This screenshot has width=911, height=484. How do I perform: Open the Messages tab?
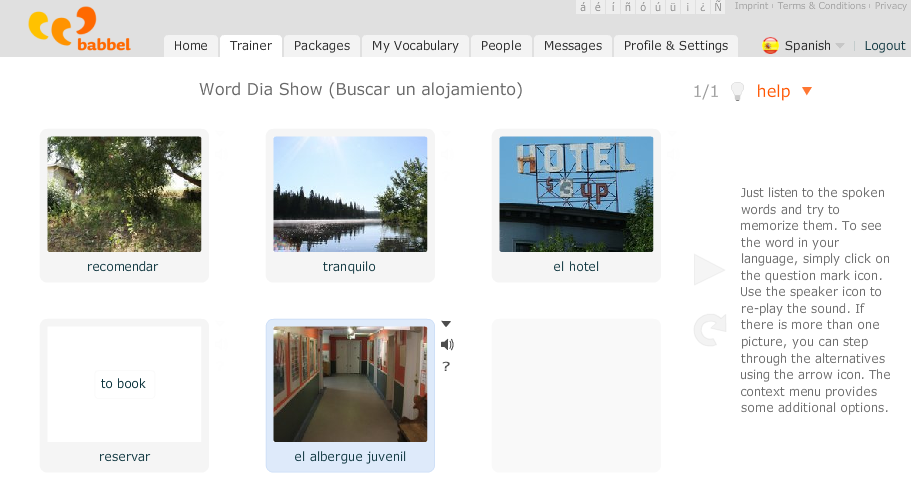pos(573,45)
